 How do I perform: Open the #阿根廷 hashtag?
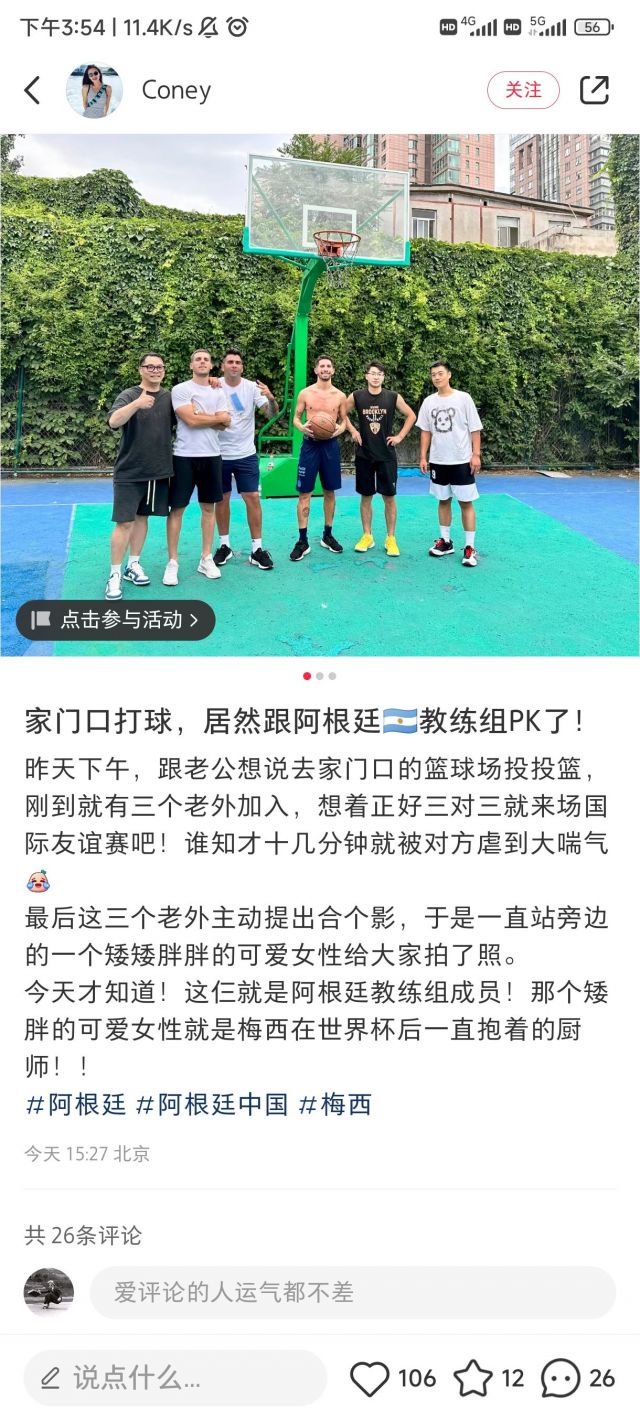(76, 1104)
